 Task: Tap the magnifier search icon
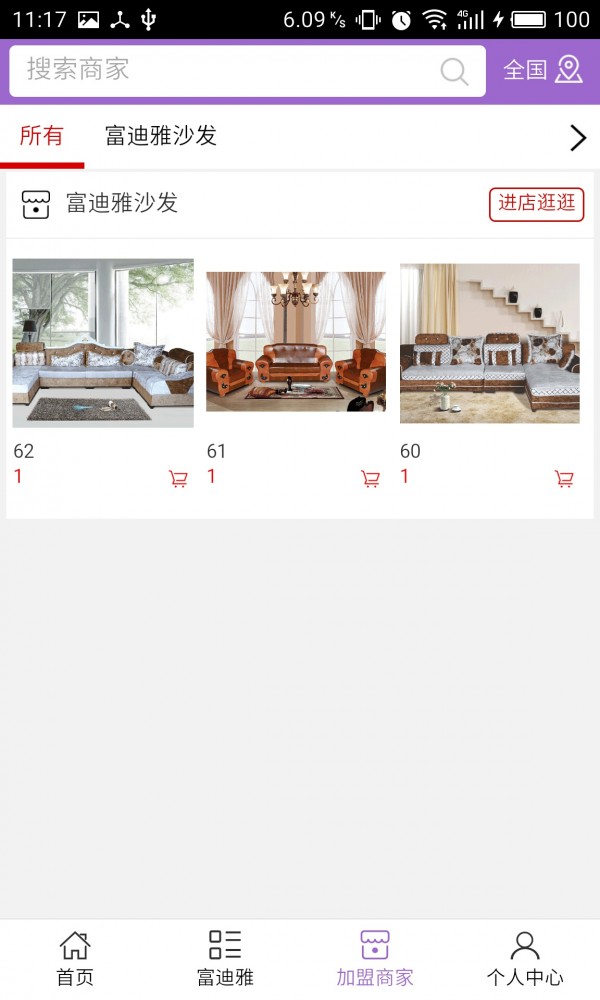point(454,71)
